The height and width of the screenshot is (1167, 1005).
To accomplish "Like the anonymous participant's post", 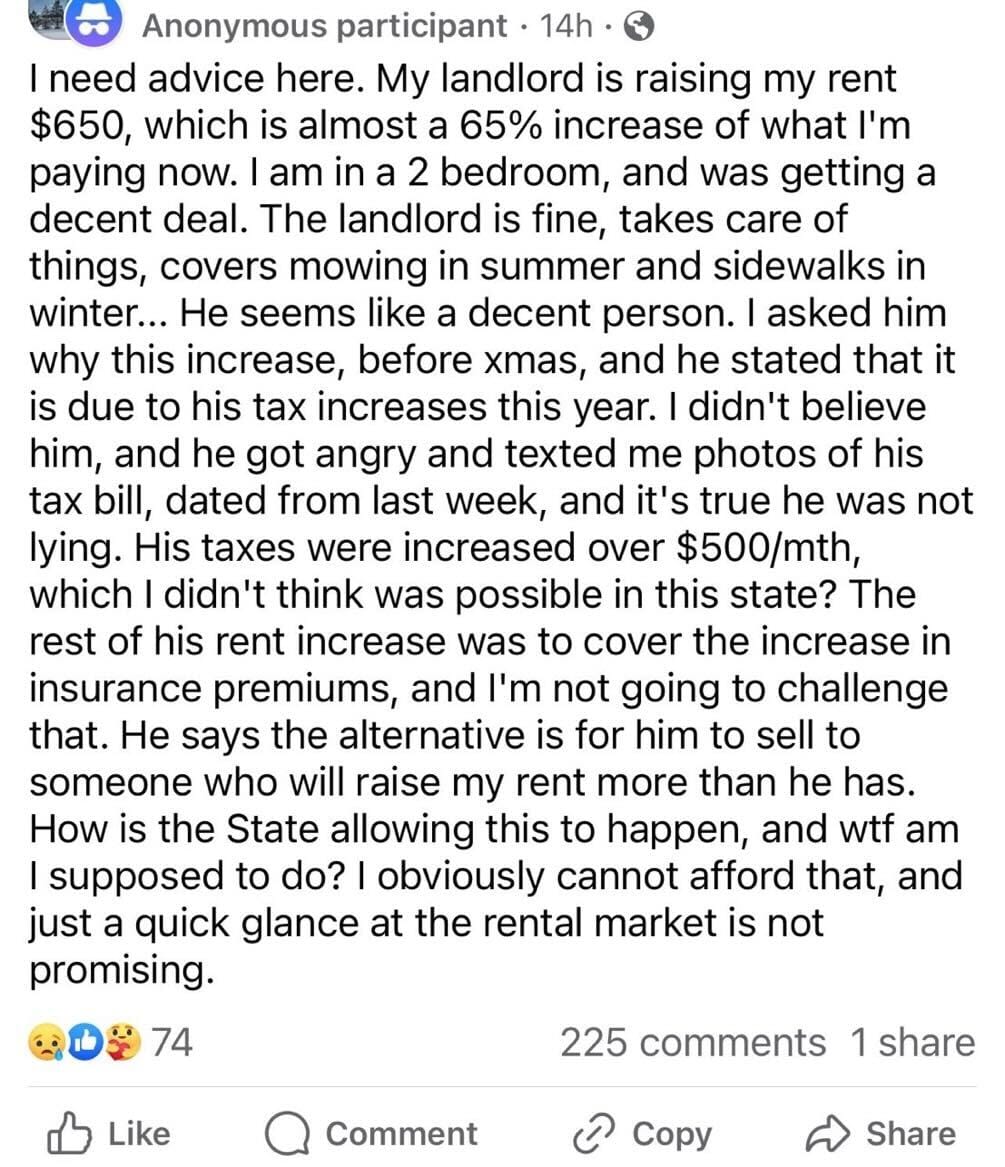I will [109, 1133].
